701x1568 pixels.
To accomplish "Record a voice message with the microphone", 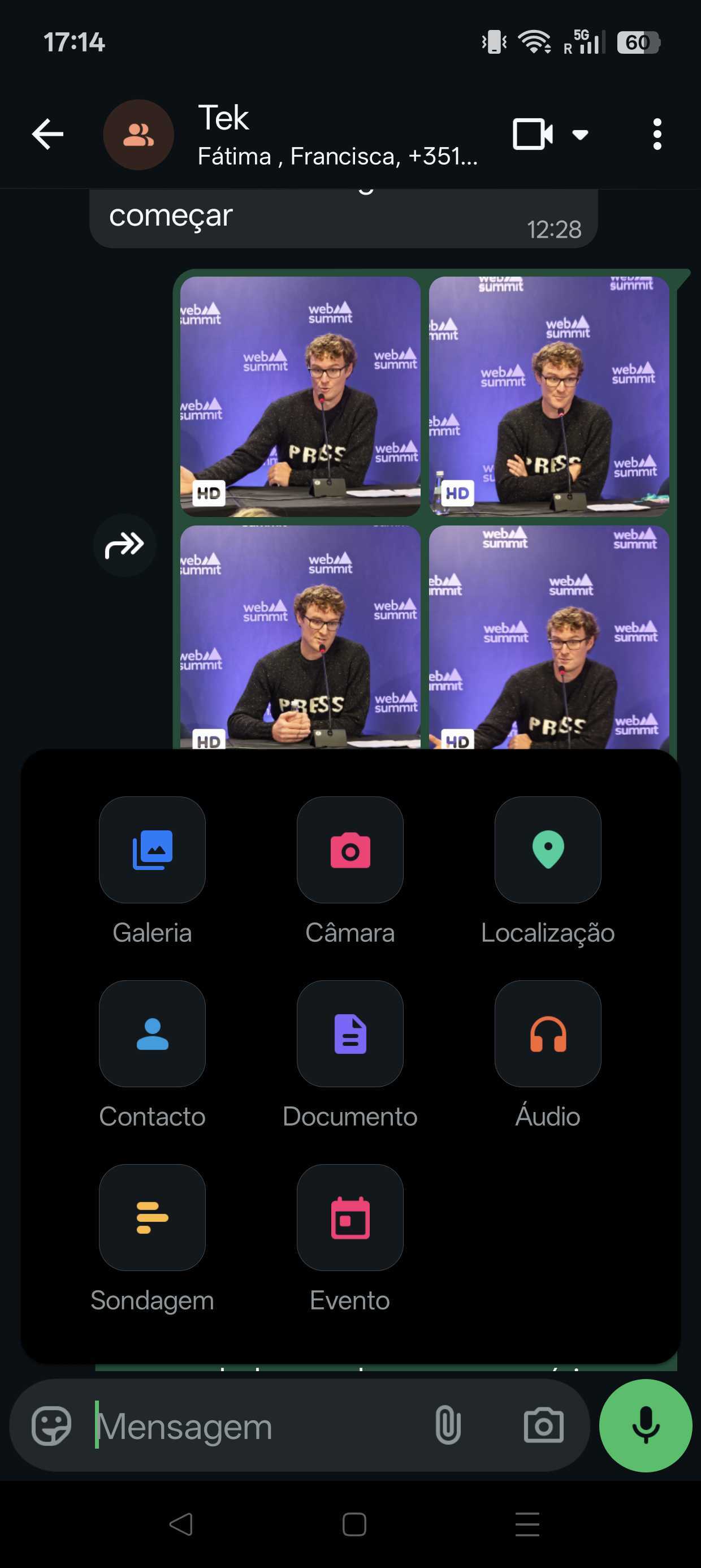I will coord(646,1425).
